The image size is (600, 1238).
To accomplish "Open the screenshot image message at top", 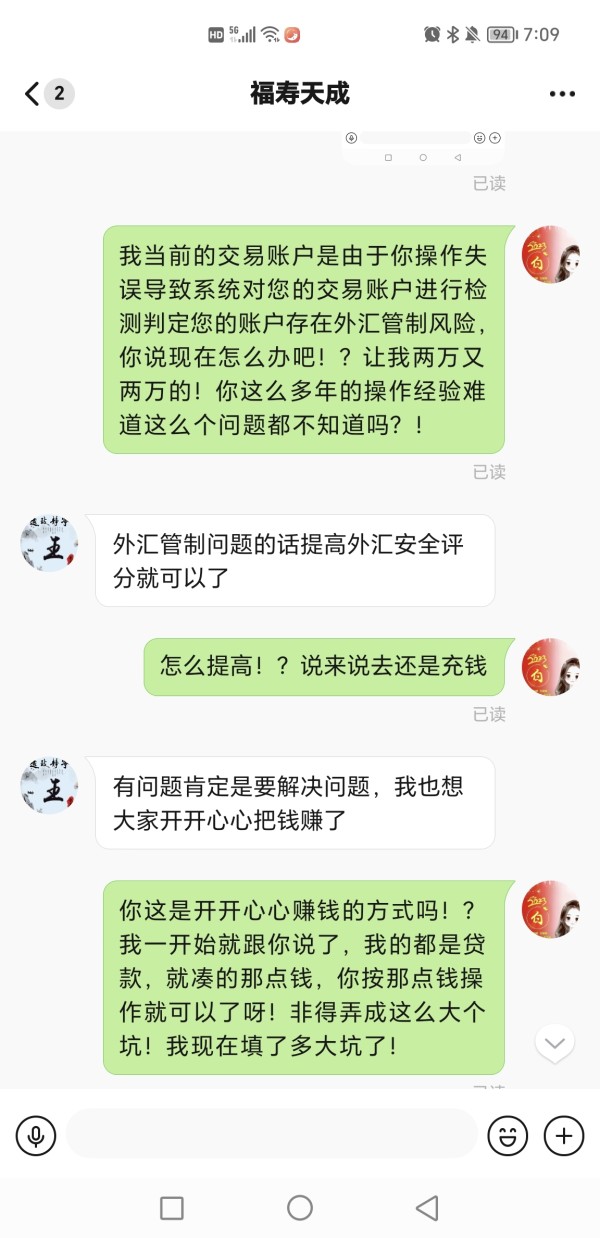I will coord(423,147).
